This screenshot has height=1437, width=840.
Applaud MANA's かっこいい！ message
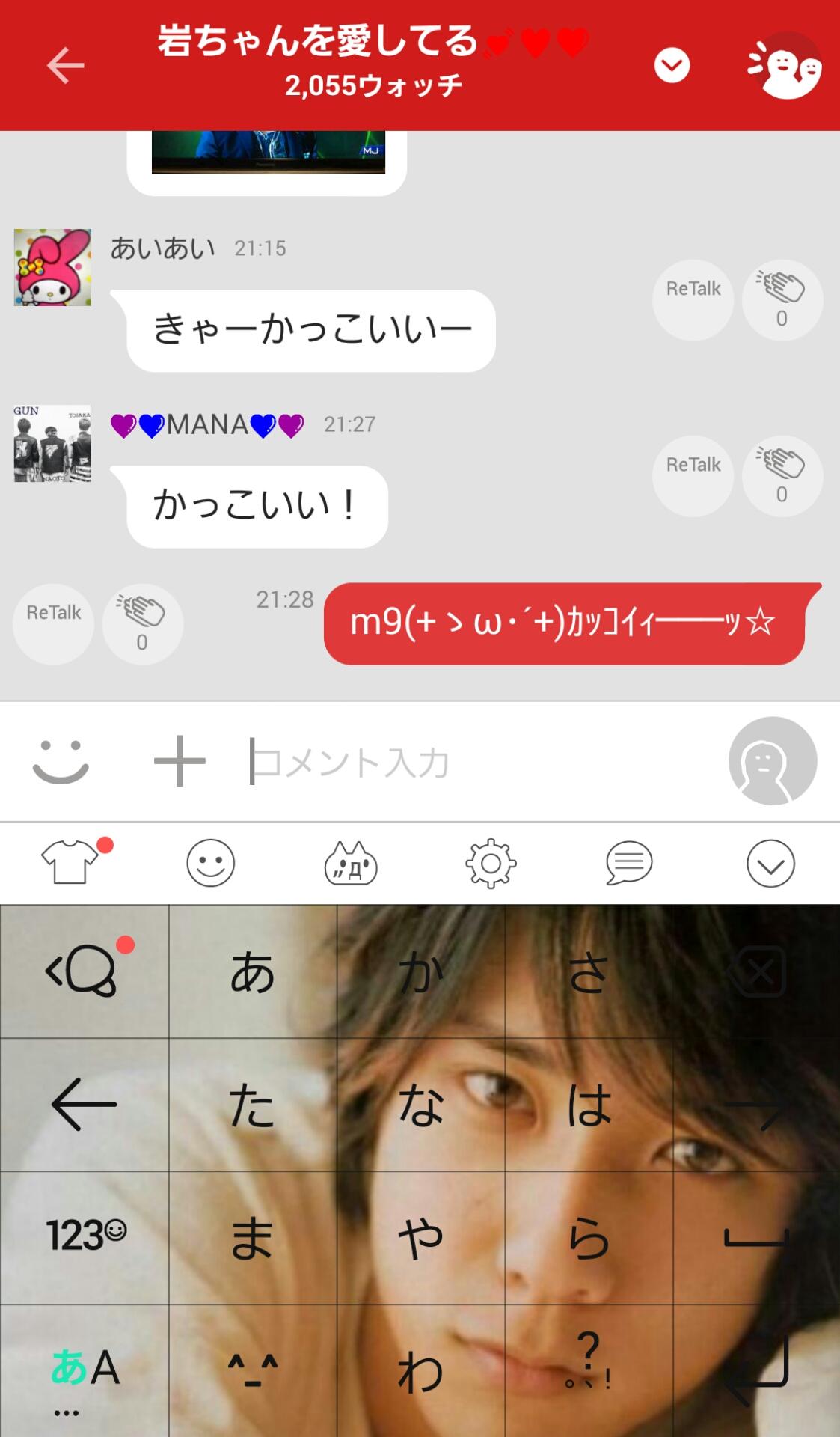tap(781, 477)
